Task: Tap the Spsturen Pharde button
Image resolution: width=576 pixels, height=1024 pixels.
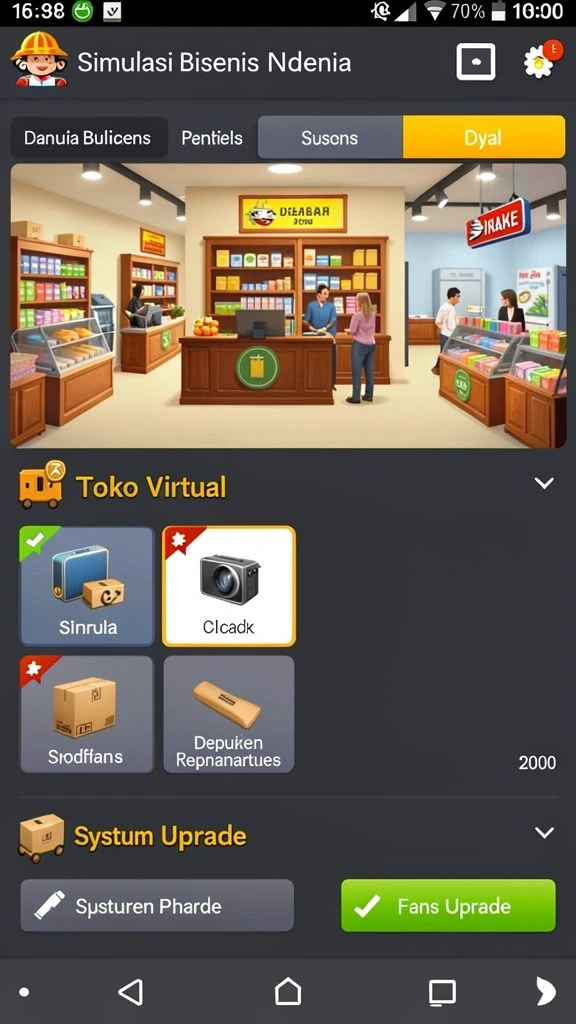Action: pyautogui.click(x=157, y=906)
